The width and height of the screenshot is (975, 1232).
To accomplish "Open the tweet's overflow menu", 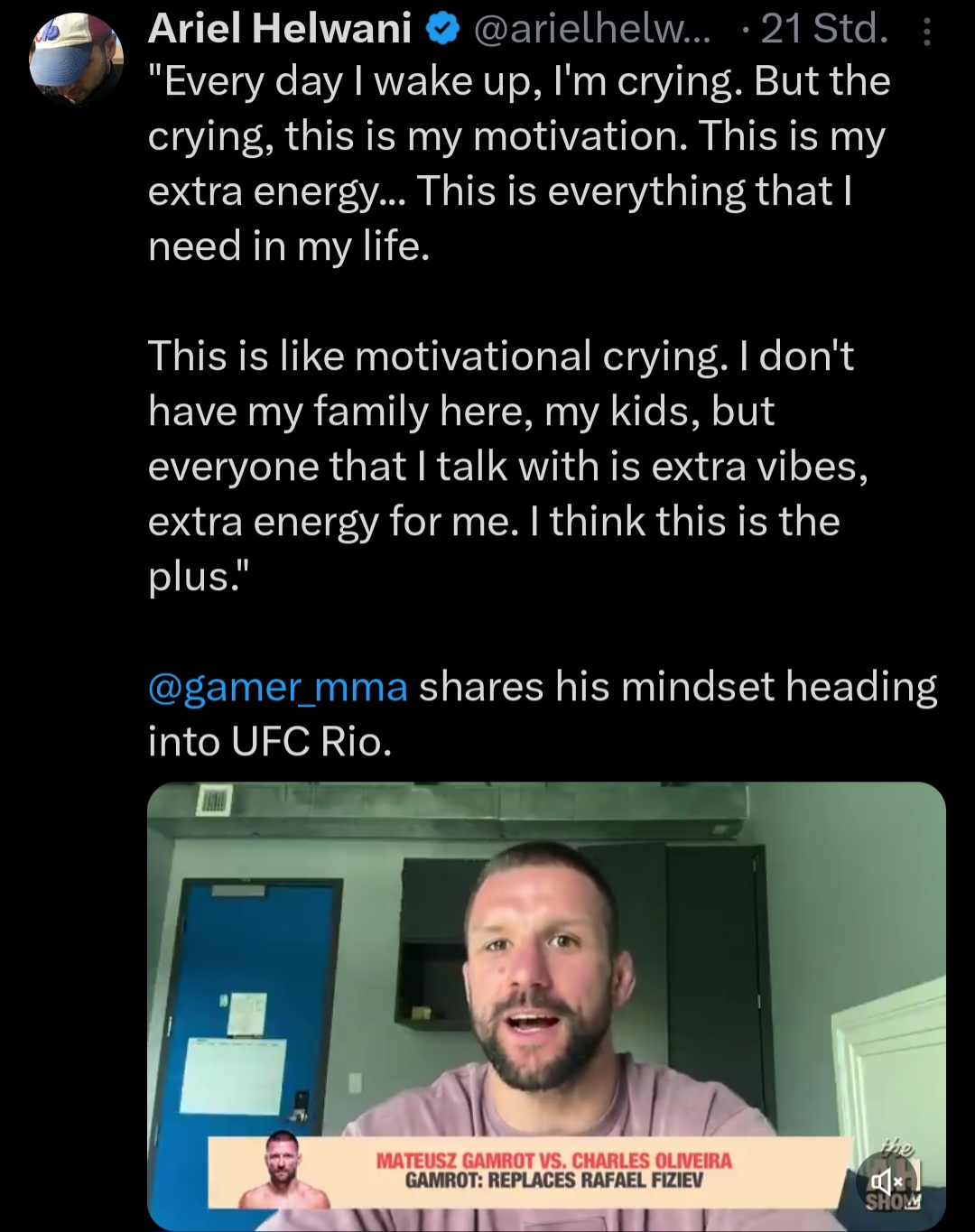I will pyautogui.click(x=927, y=32).
